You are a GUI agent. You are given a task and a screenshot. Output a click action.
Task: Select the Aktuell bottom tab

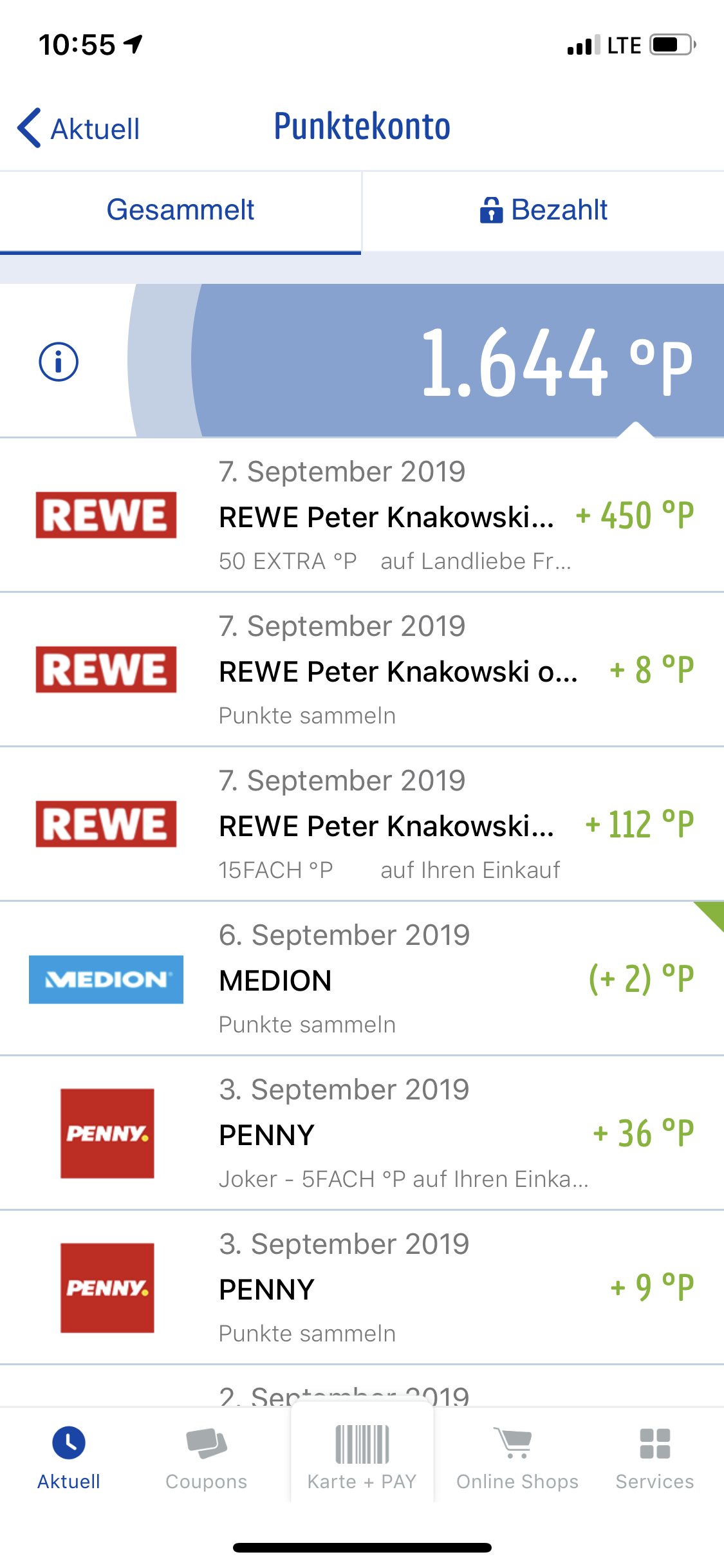point(69,1457)
